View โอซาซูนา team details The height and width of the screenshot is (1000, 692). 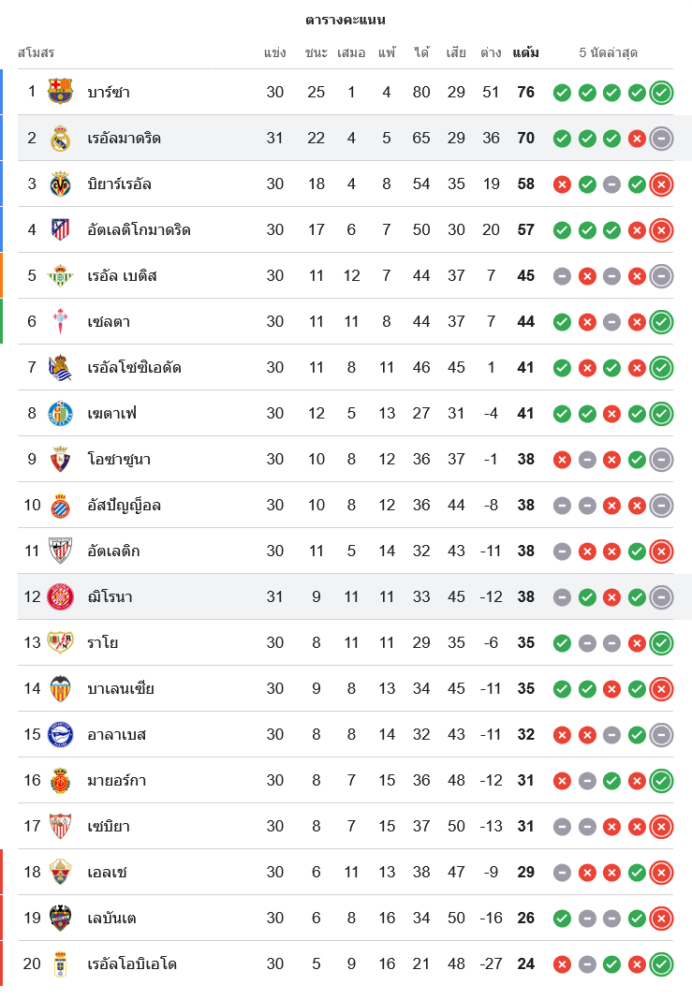click(119, 460)
